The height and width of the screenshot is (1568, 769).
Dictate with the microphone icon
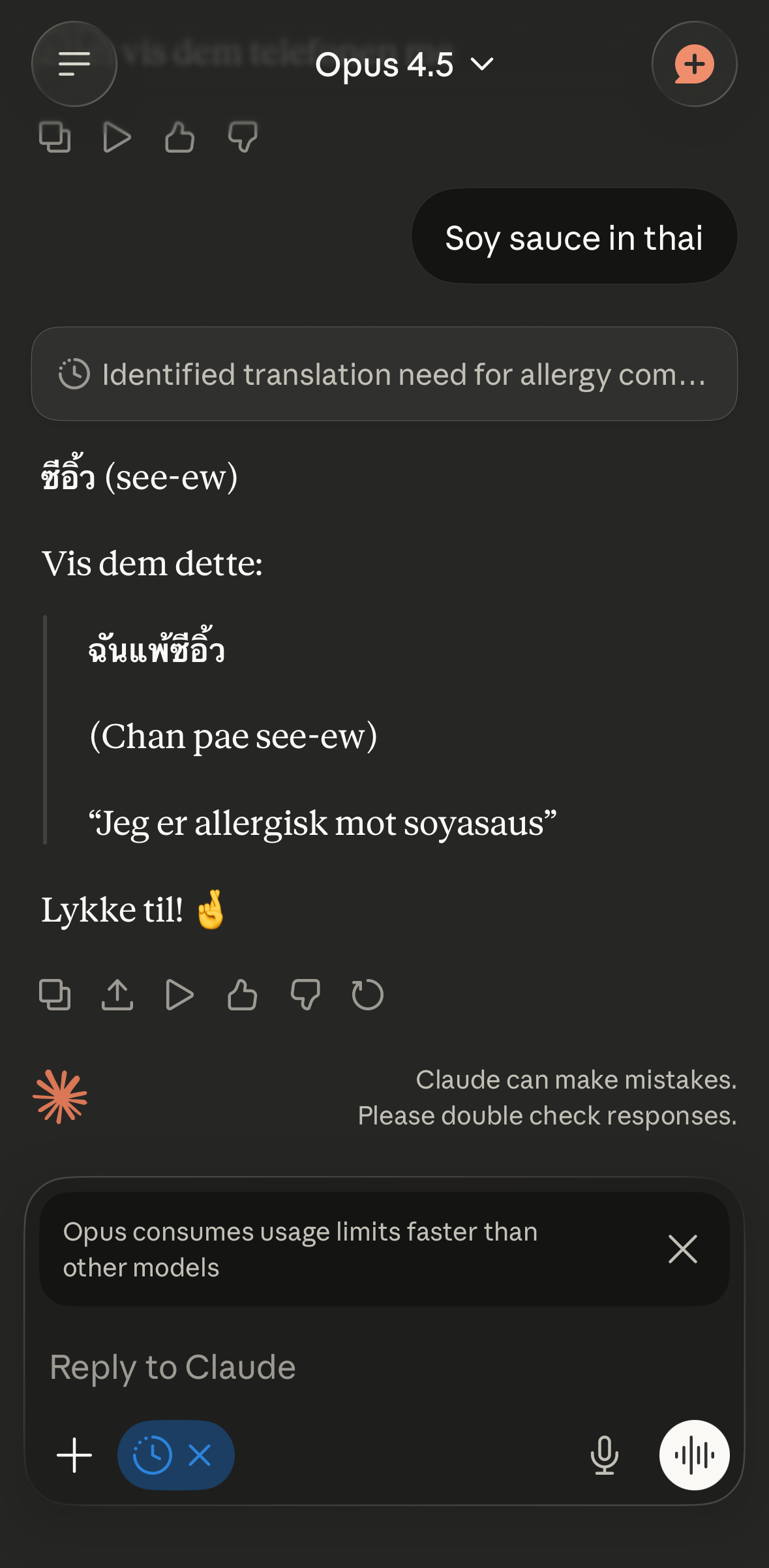click(604, 1455)
